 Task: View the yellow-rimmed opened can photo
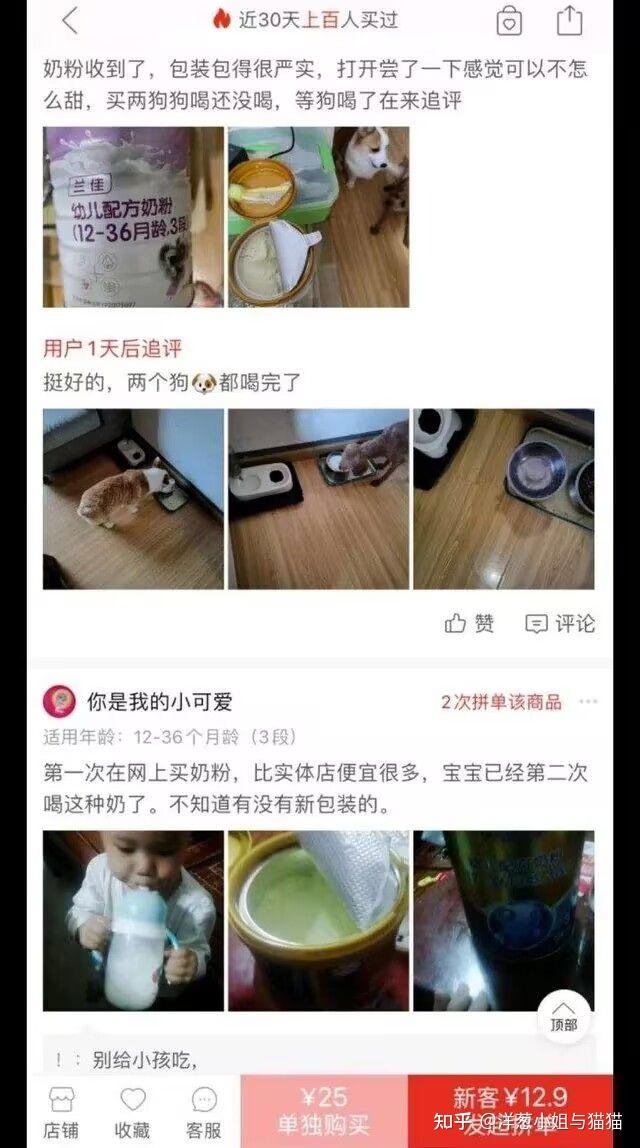coord(319,921)
